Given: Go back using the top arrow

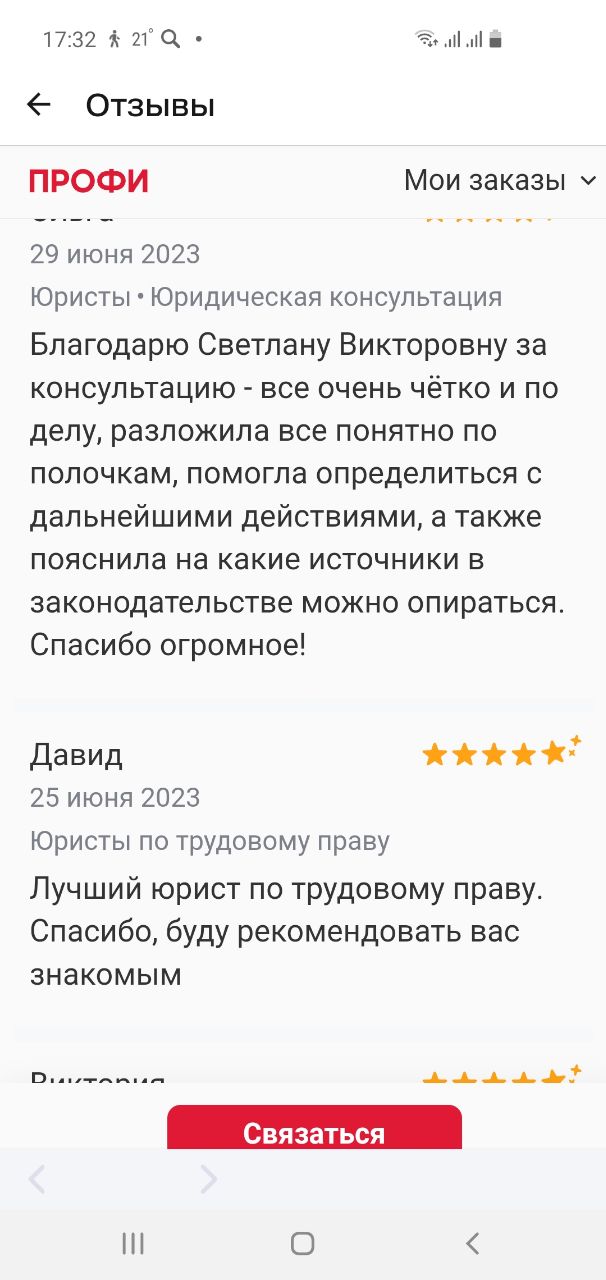Looking at the screenshot, I should click(x=39, y=105).
